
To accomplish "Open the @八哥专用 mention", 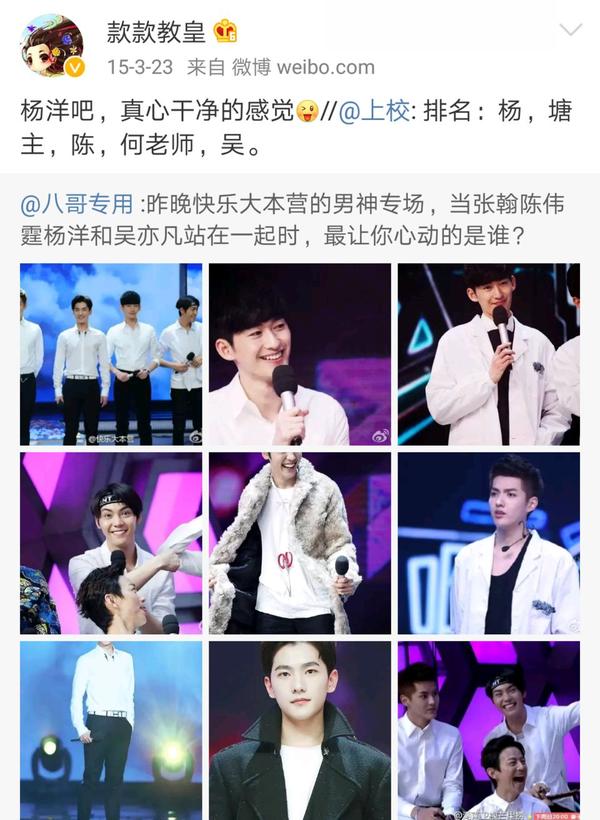I will coord(77,204).
